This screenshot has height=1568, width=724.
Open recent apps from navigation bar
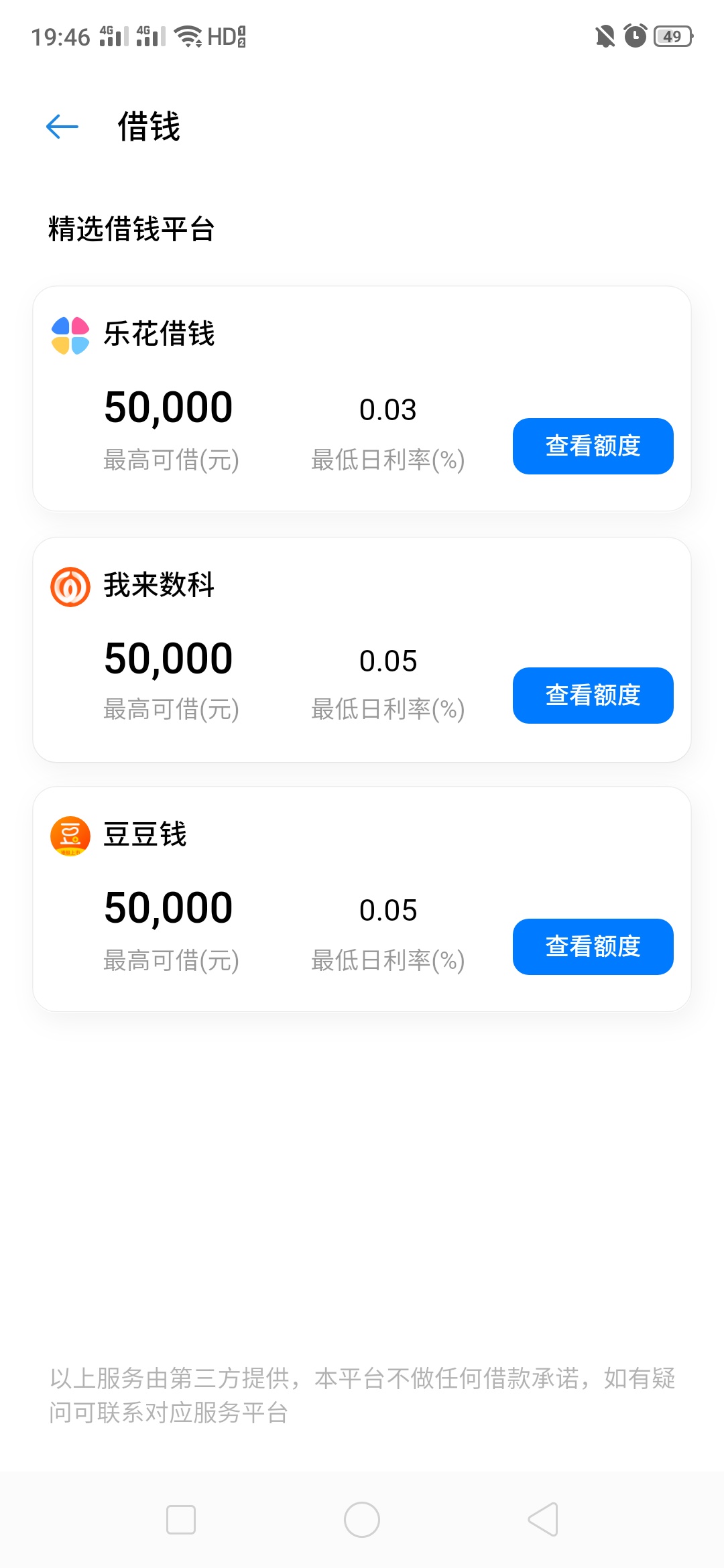point(181,1520)
